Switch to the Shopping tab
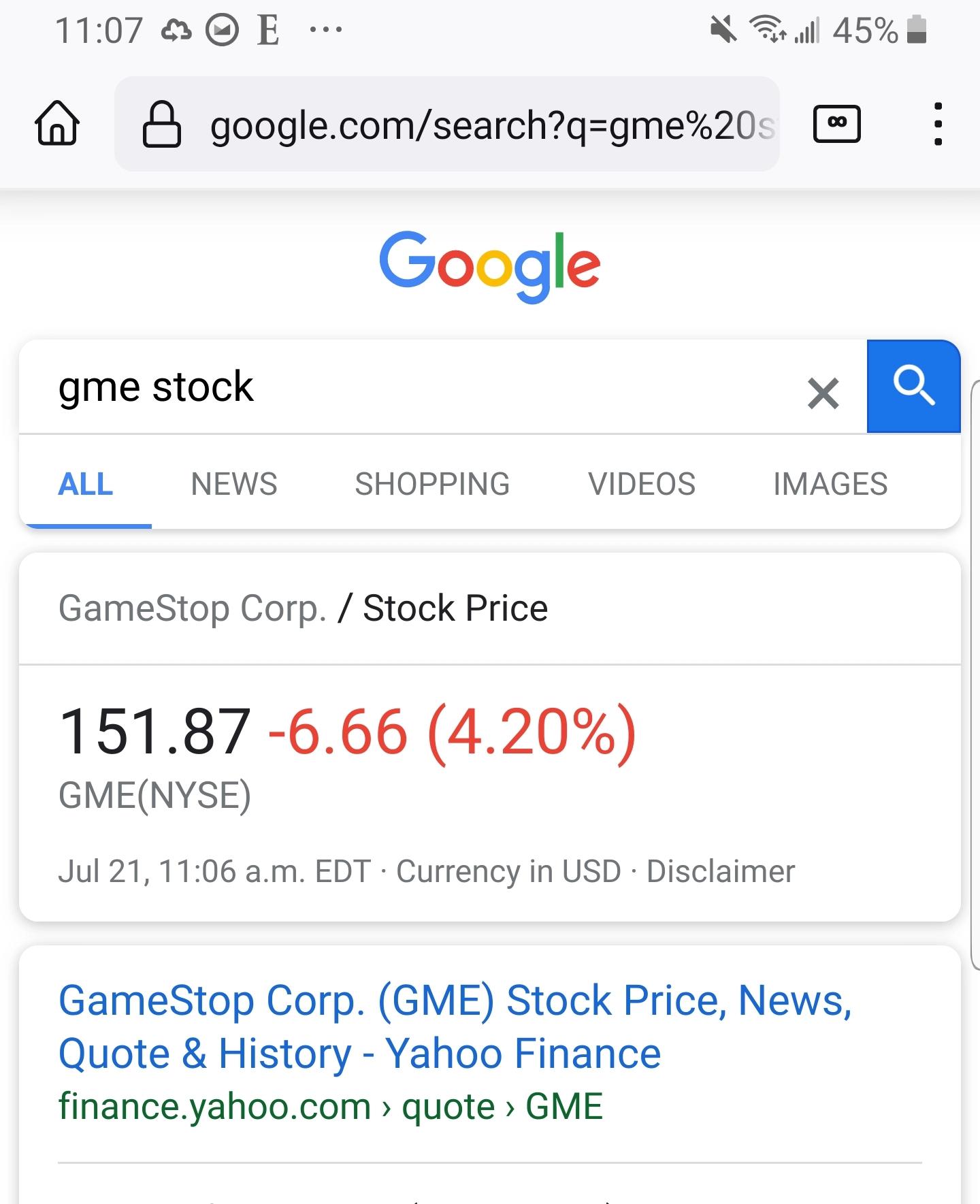 432,485
